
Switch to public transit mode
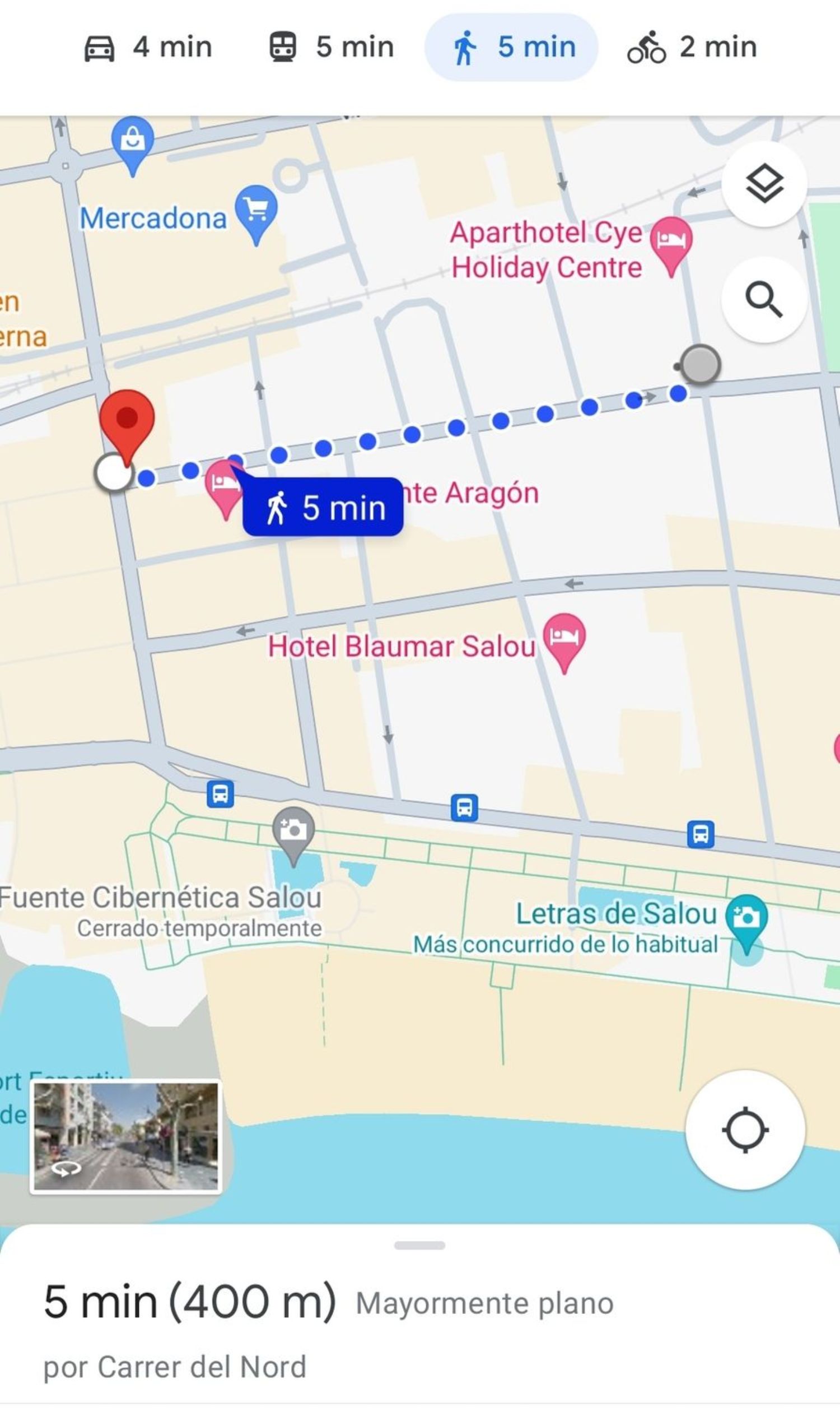(331, 47)
